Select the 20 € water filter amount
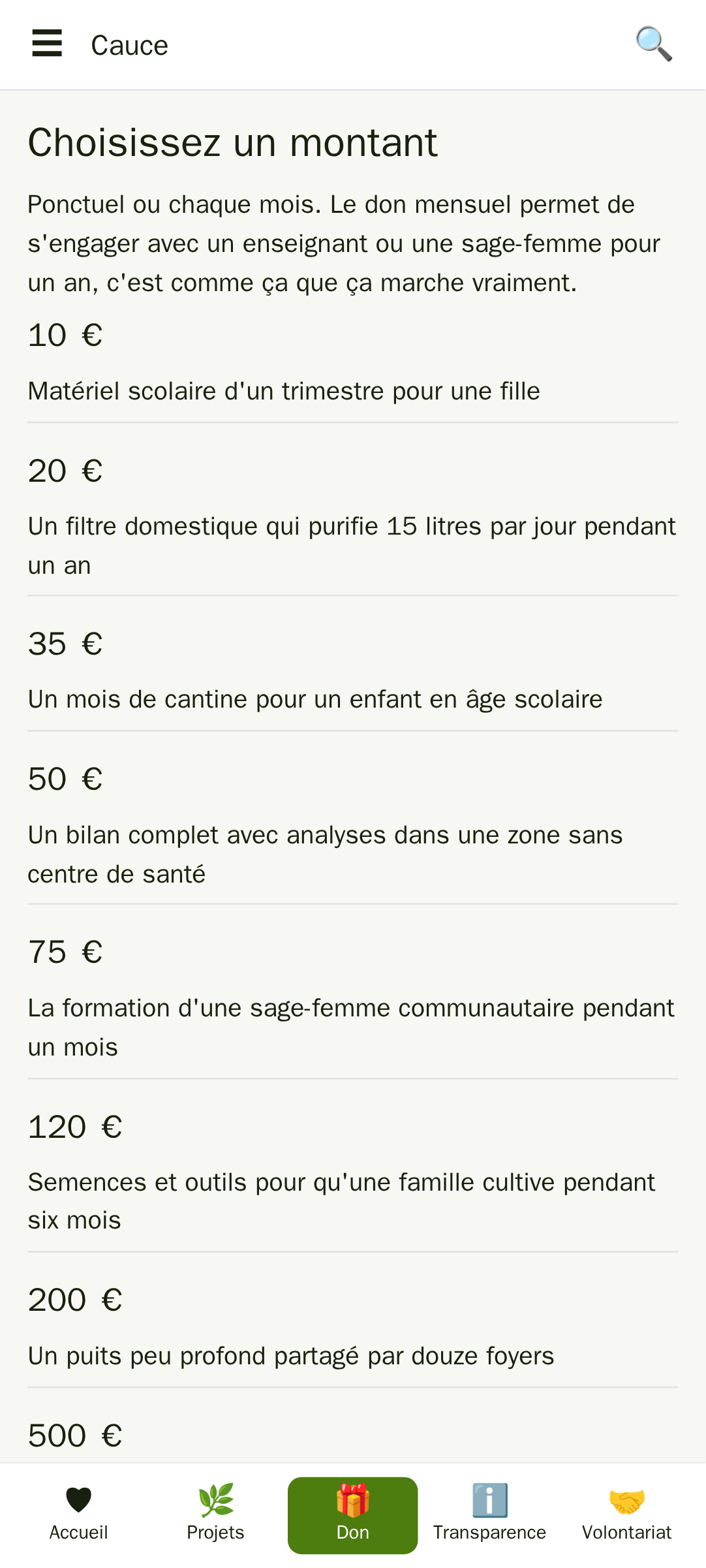 [x=353, y=517]
